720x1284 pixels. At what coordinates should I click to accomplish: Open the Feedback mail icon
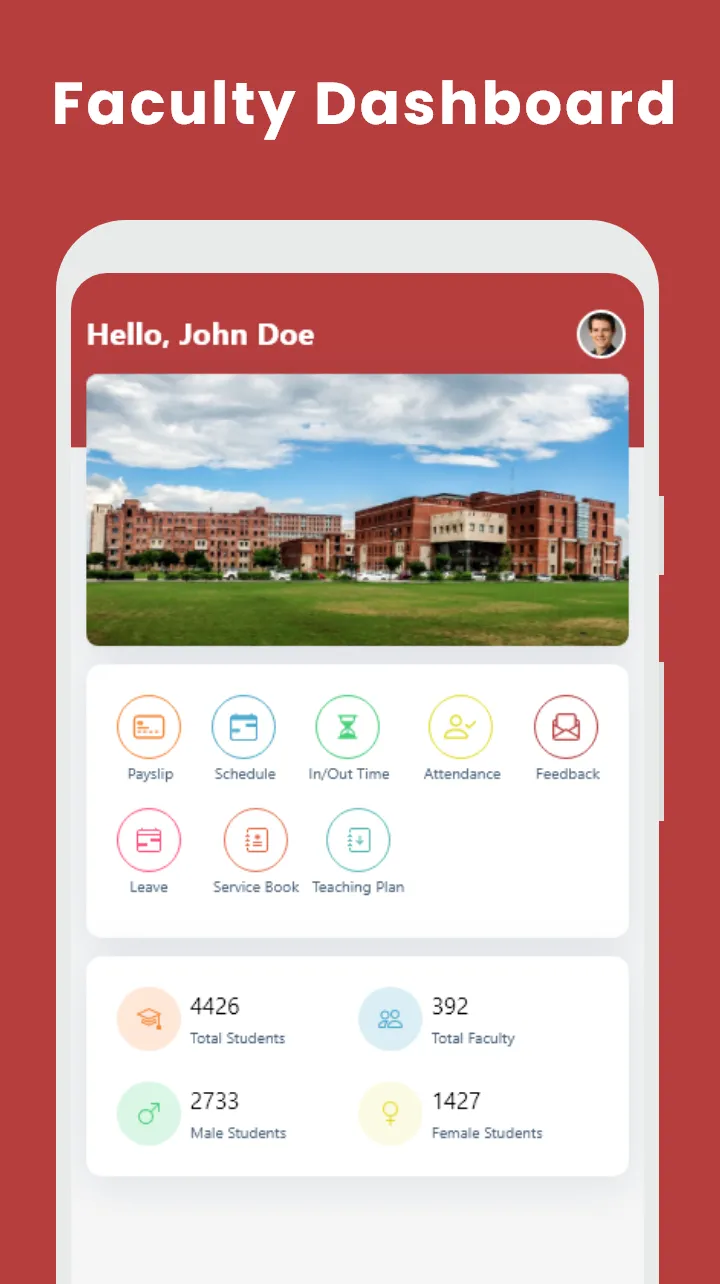click(567, 727)
